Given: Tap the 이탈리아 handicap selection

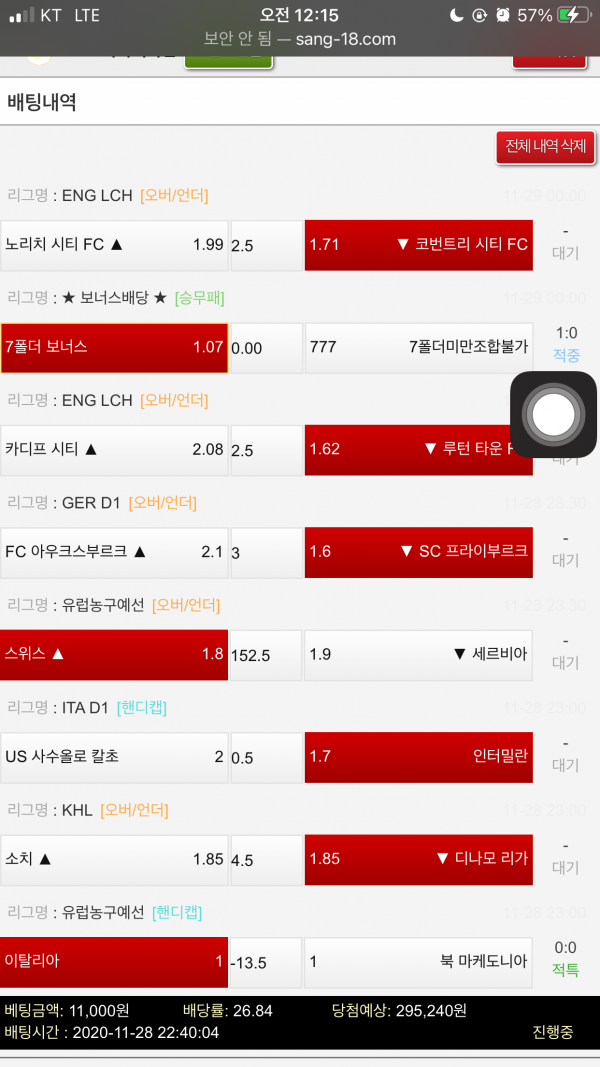Looking at the screenshot, I should point(114,962).
